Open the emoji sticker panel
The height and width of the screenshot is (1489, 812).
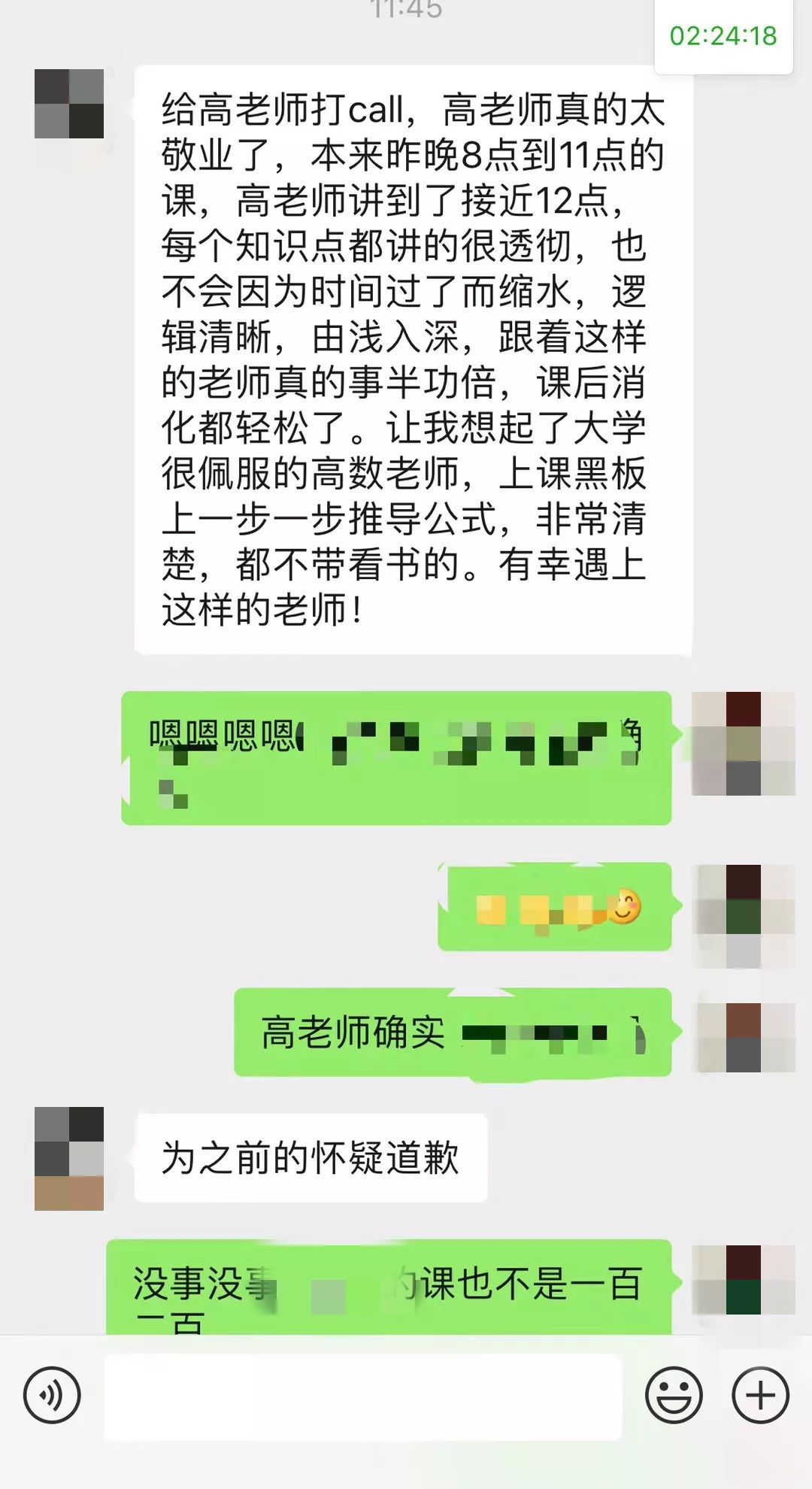coord(674,1396)
